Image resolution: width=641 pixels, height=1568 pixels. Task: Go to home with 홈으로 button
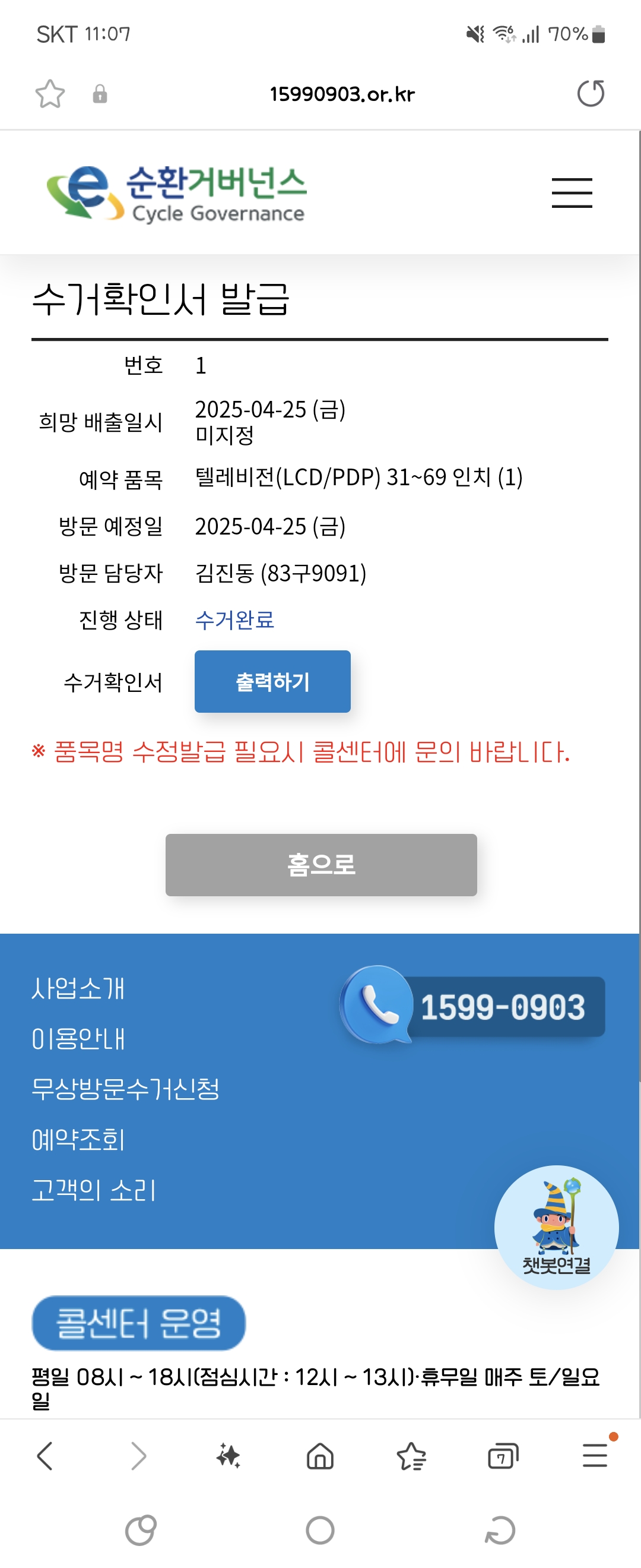(321, 864)
